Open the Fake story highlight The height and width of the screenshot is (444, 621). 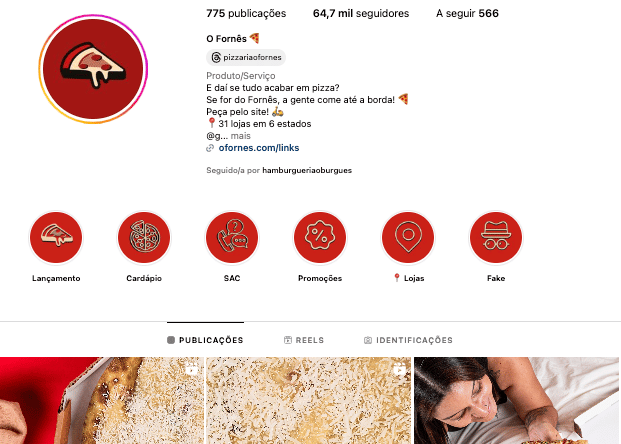tap(496, 238)
